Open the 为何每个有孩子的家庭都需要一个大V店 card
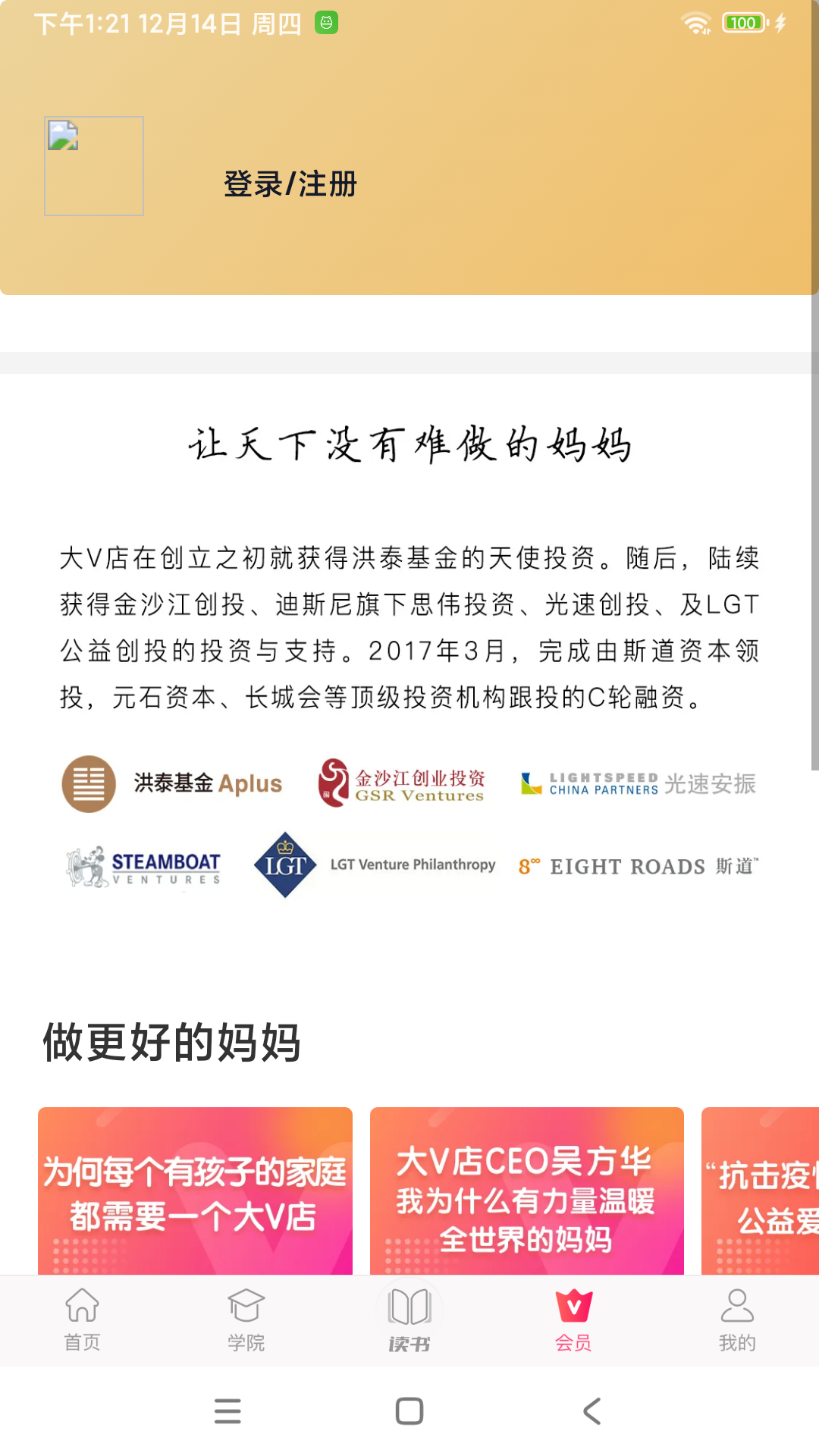Viewport: 819px width, 1456px height. click(195, 1191)
